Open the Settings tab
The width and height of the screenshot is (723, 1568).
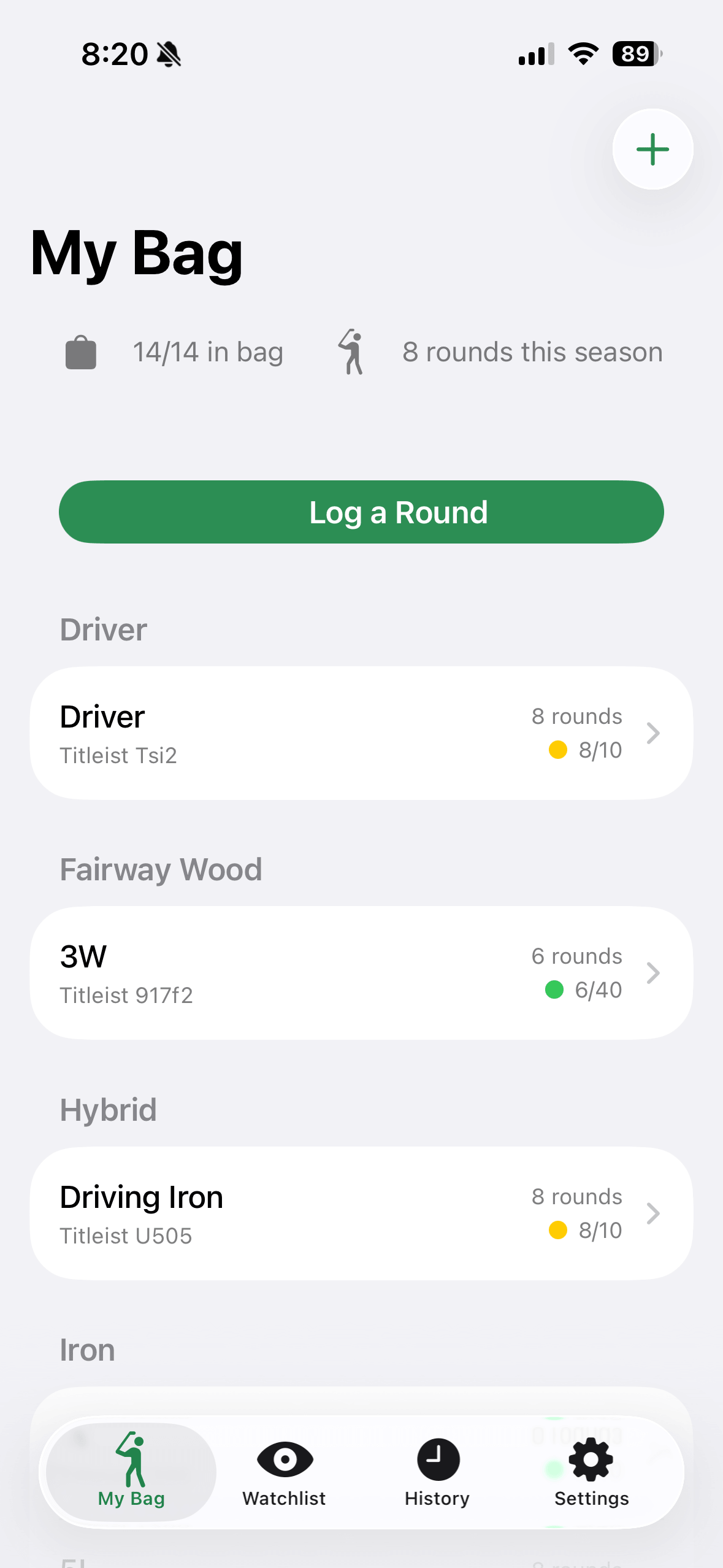pyautogui.click(x=591, y=1472)
